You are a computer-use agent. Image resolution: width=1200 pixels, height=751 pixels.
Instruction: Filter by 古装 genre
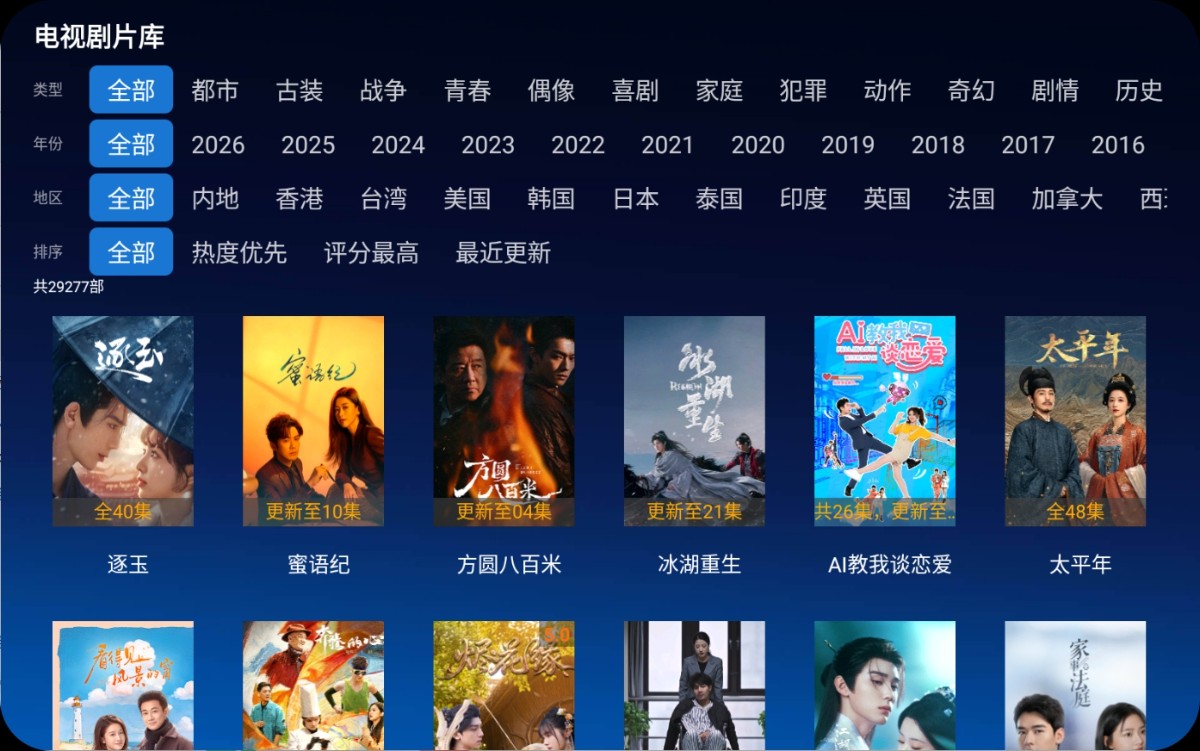pyautogui.click(x=299, y=91)
